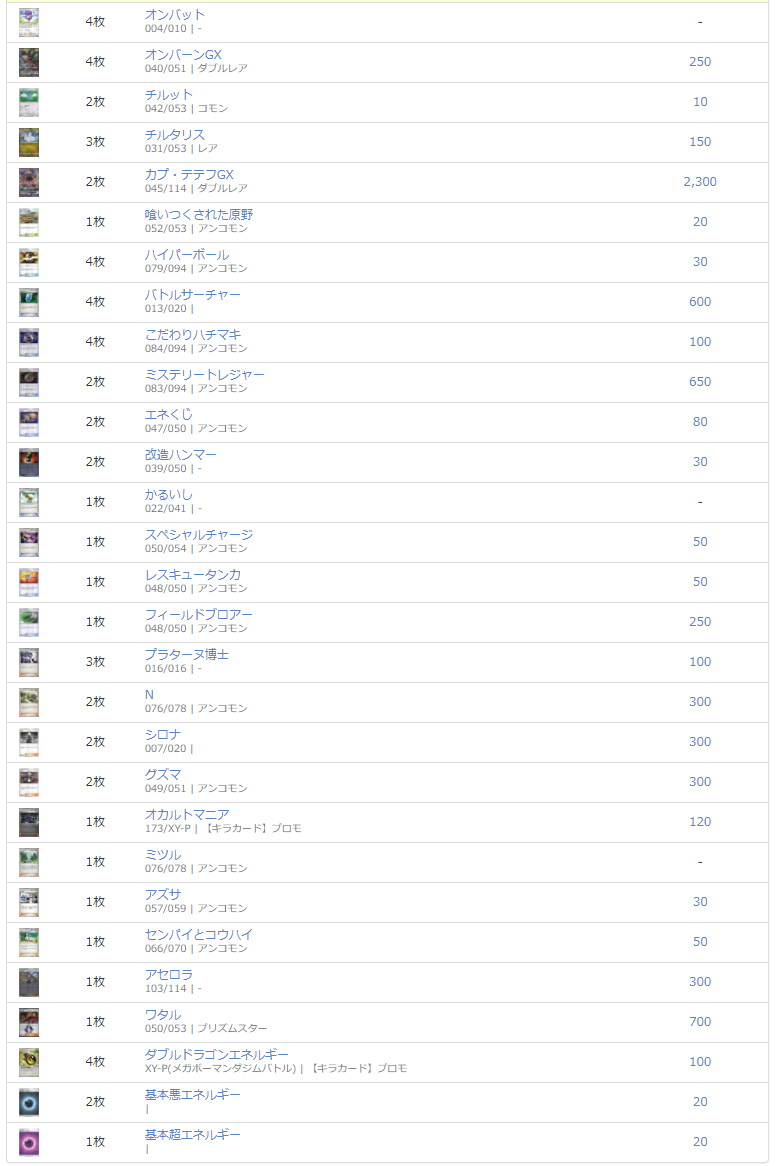
Task: Open the オンバット card link
Action: pos(175,15)
